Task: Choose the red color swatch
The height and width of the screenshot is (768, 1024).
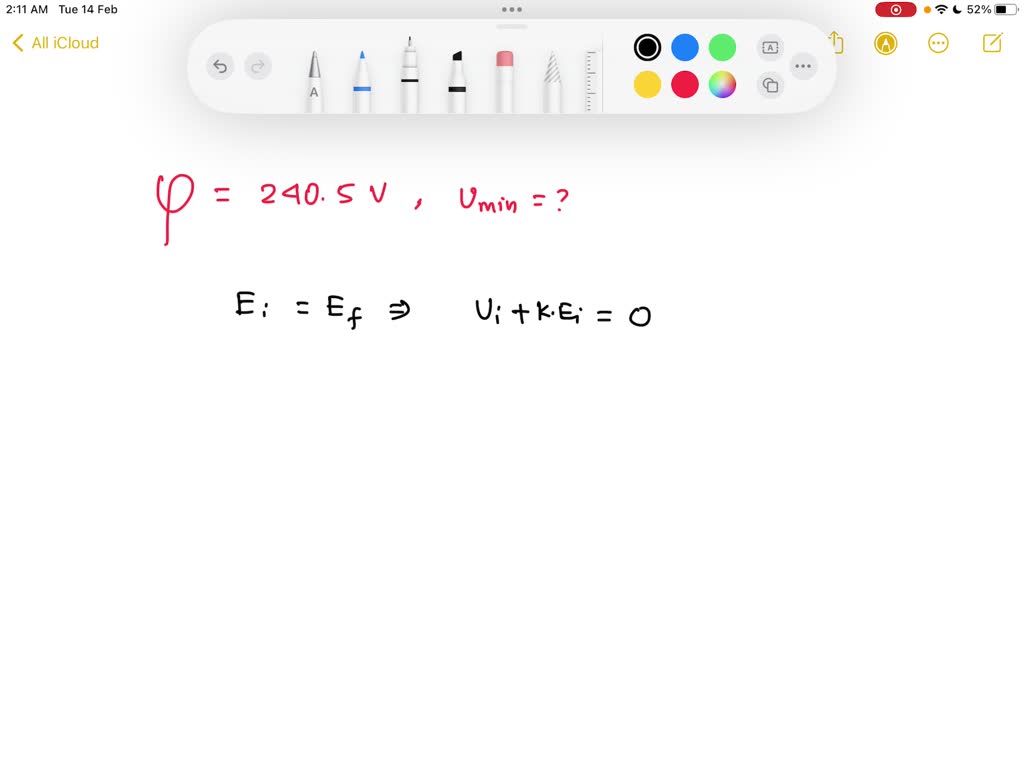Action: pyautogui.click(x=685, y=85)
